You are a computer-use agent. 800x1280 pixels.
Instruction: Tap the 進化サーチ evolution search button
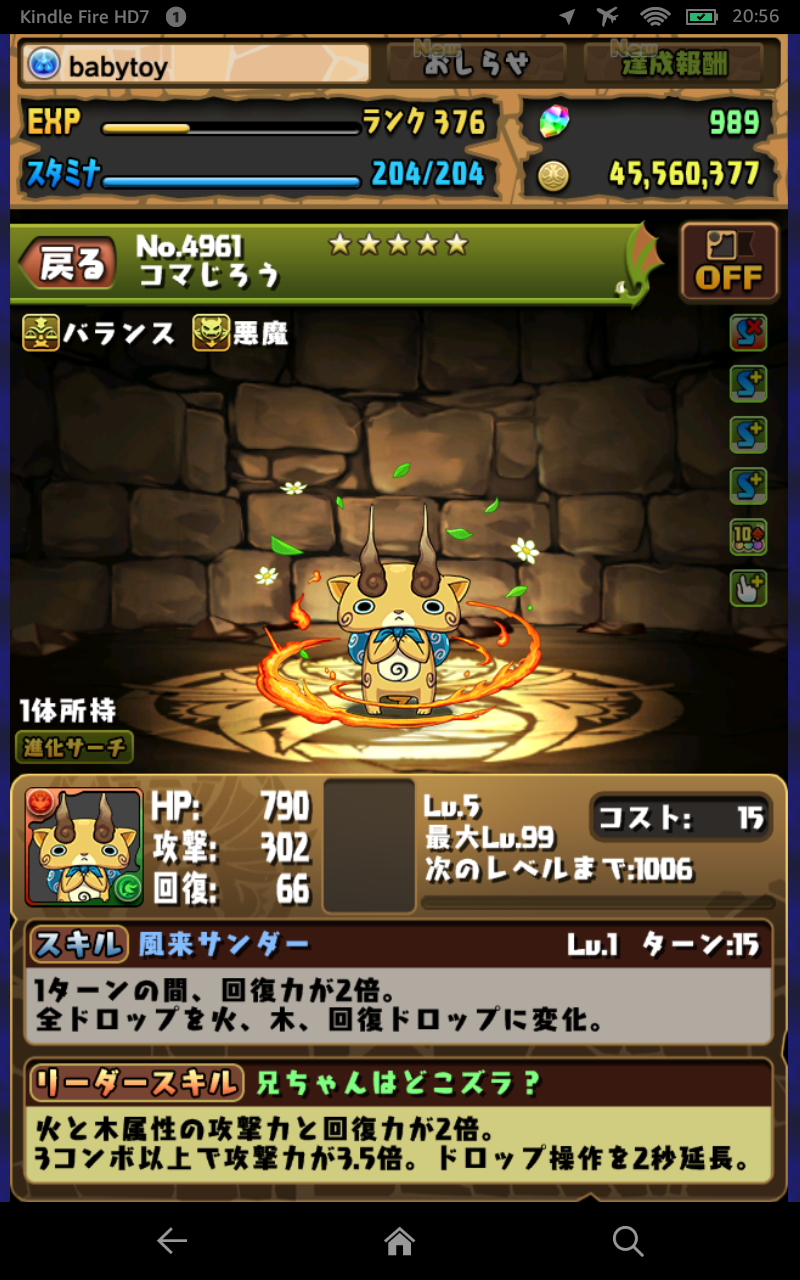74,747
